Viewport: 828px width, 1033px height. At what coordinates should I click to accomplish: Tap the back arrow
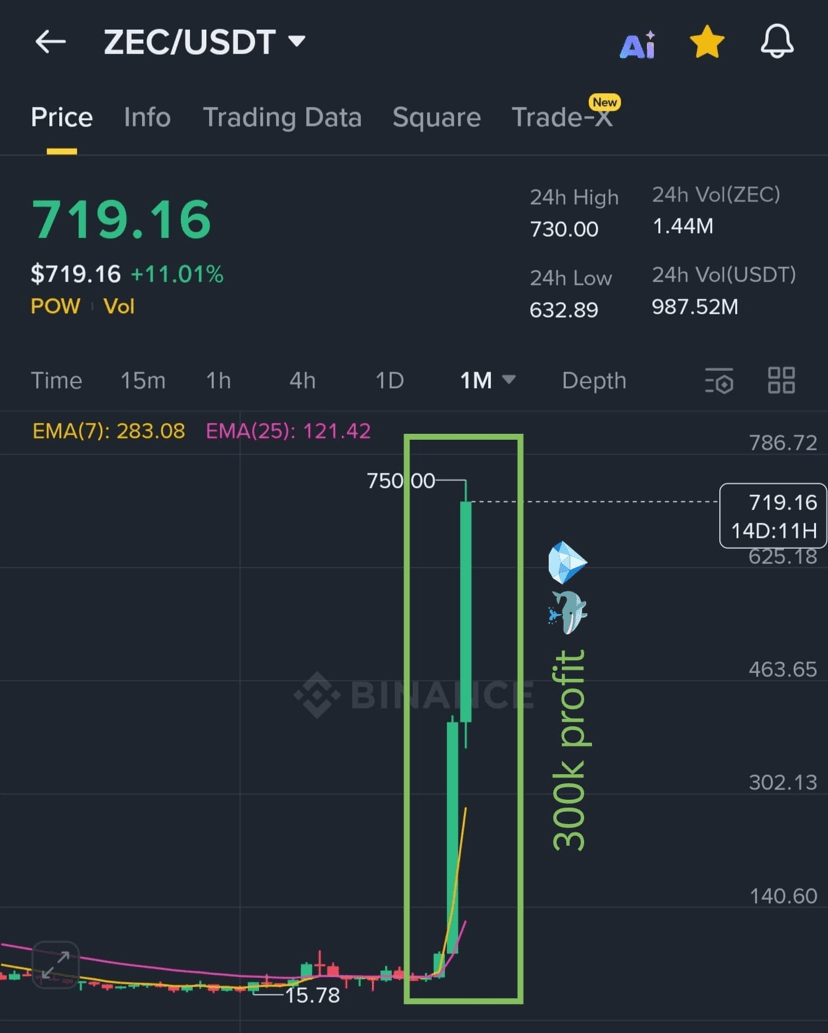point(50,42)
